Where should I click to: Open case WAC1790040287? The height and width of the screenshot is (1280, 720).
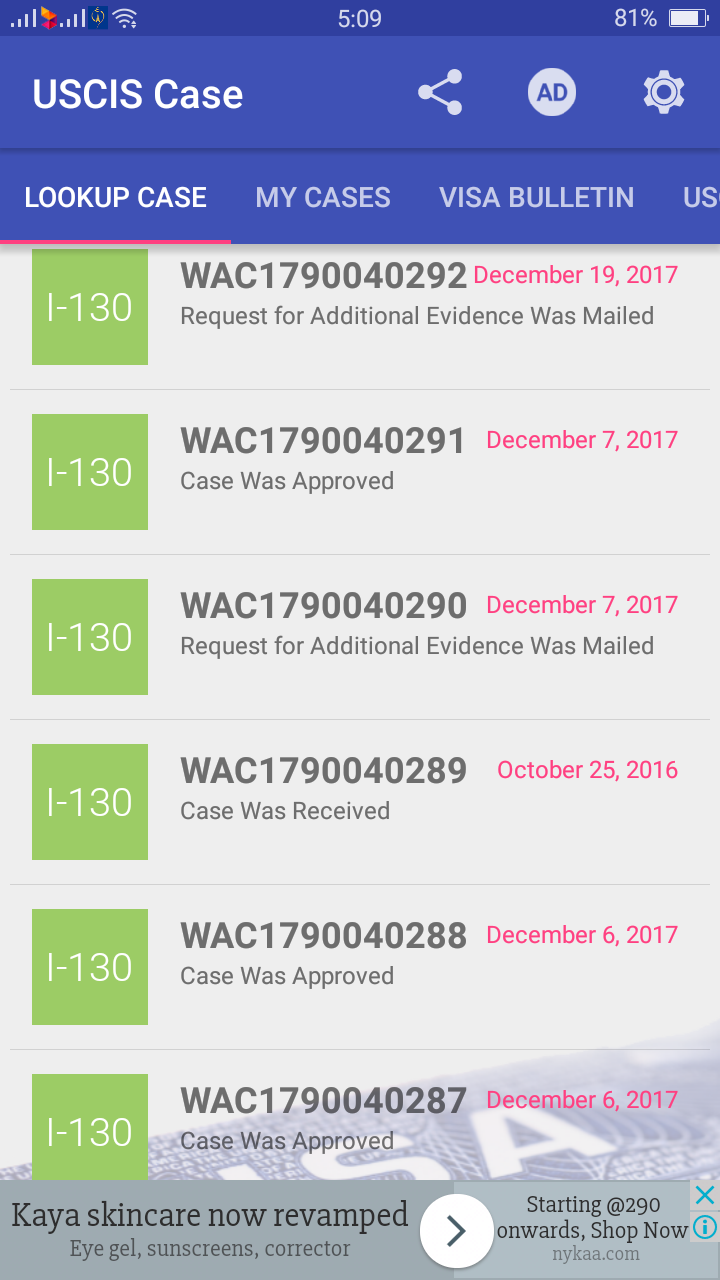pyautogui.click(x=360, y=1115)
